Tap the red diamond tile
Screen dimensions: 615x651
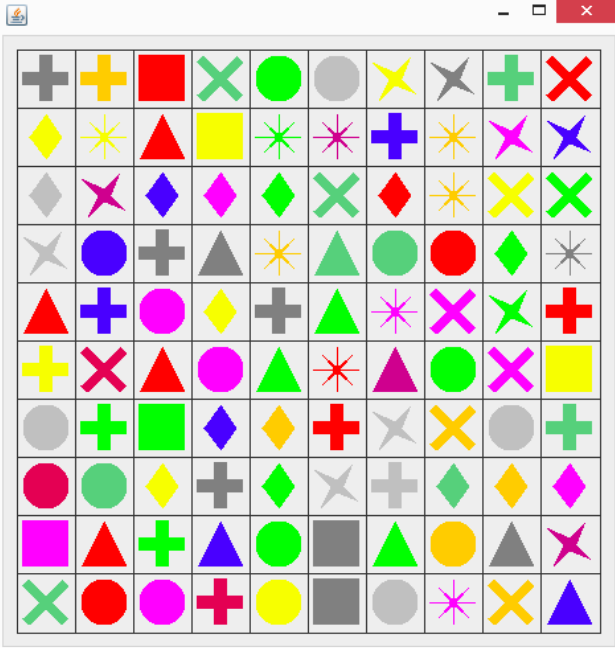(x=394, y=194)
